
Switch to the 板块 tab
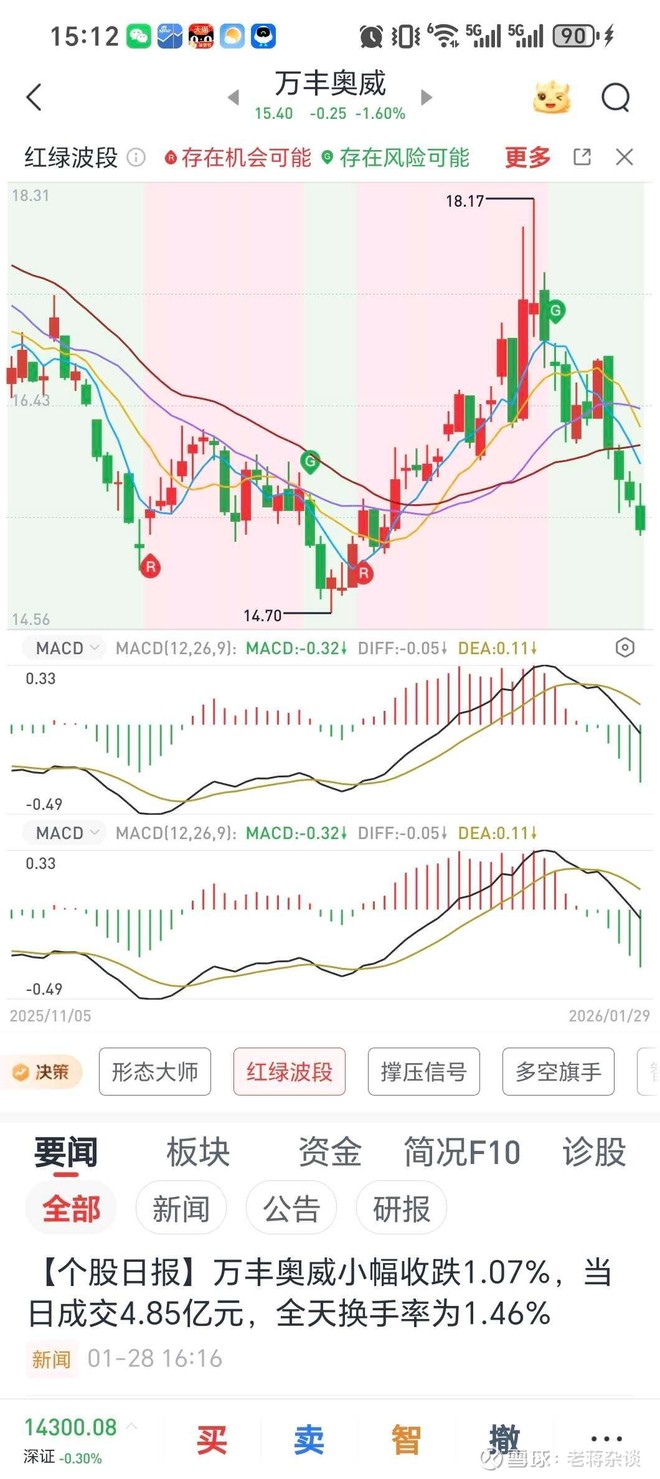tap(198, 1152)
